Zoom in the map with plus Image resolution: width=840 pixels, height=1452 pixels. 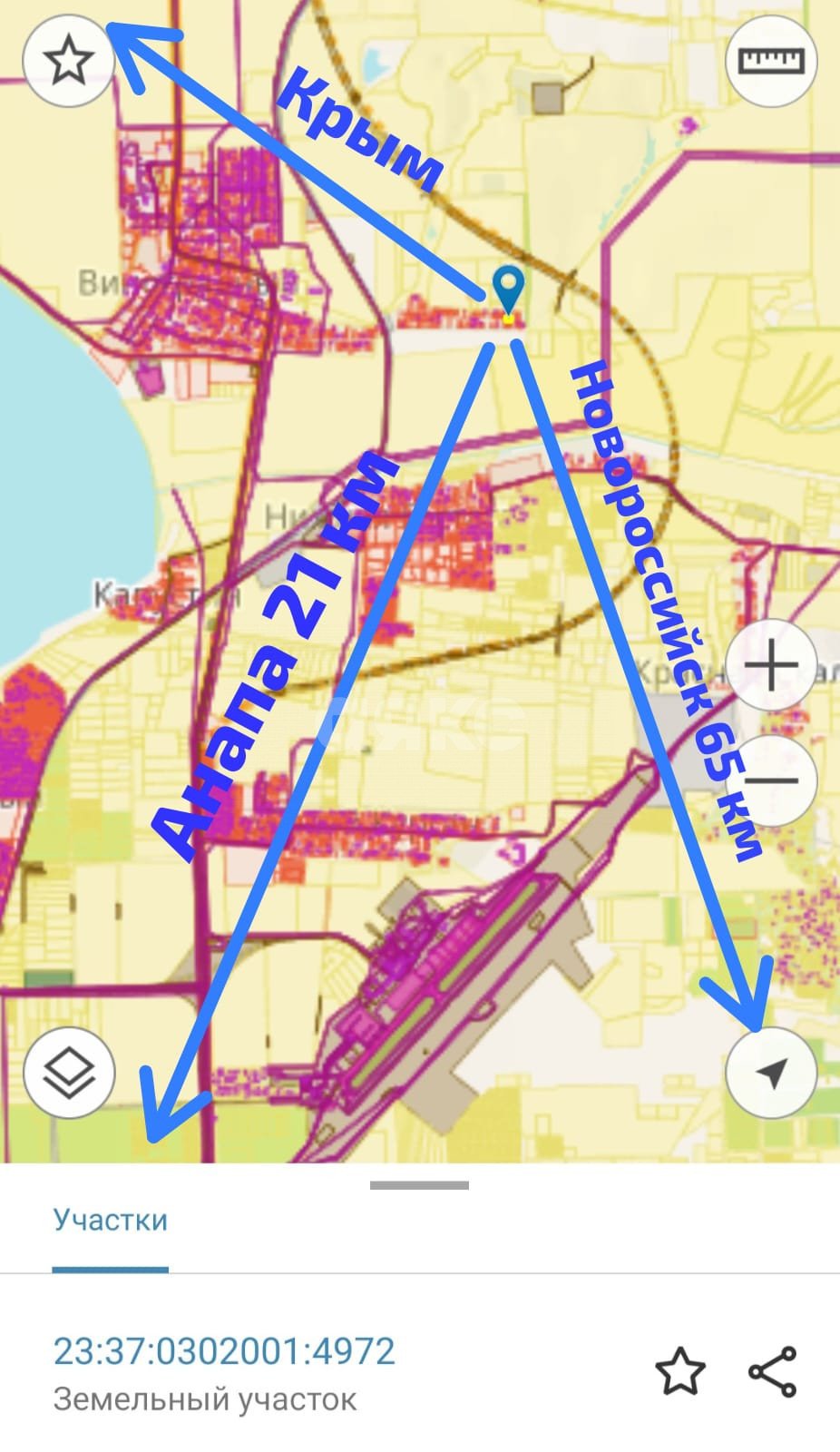click(x=771, y=666)
